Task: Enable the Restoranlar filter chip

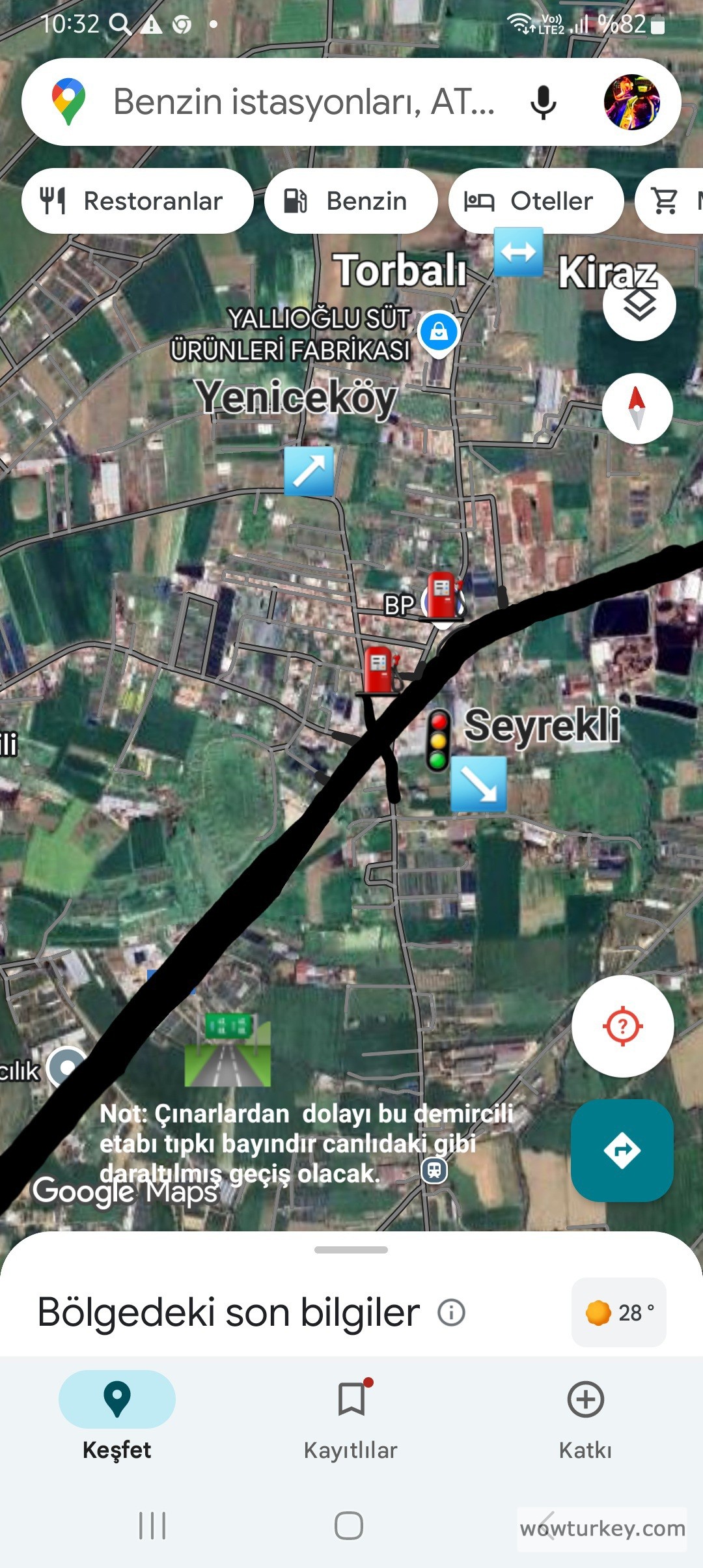Action: (137, 201)
